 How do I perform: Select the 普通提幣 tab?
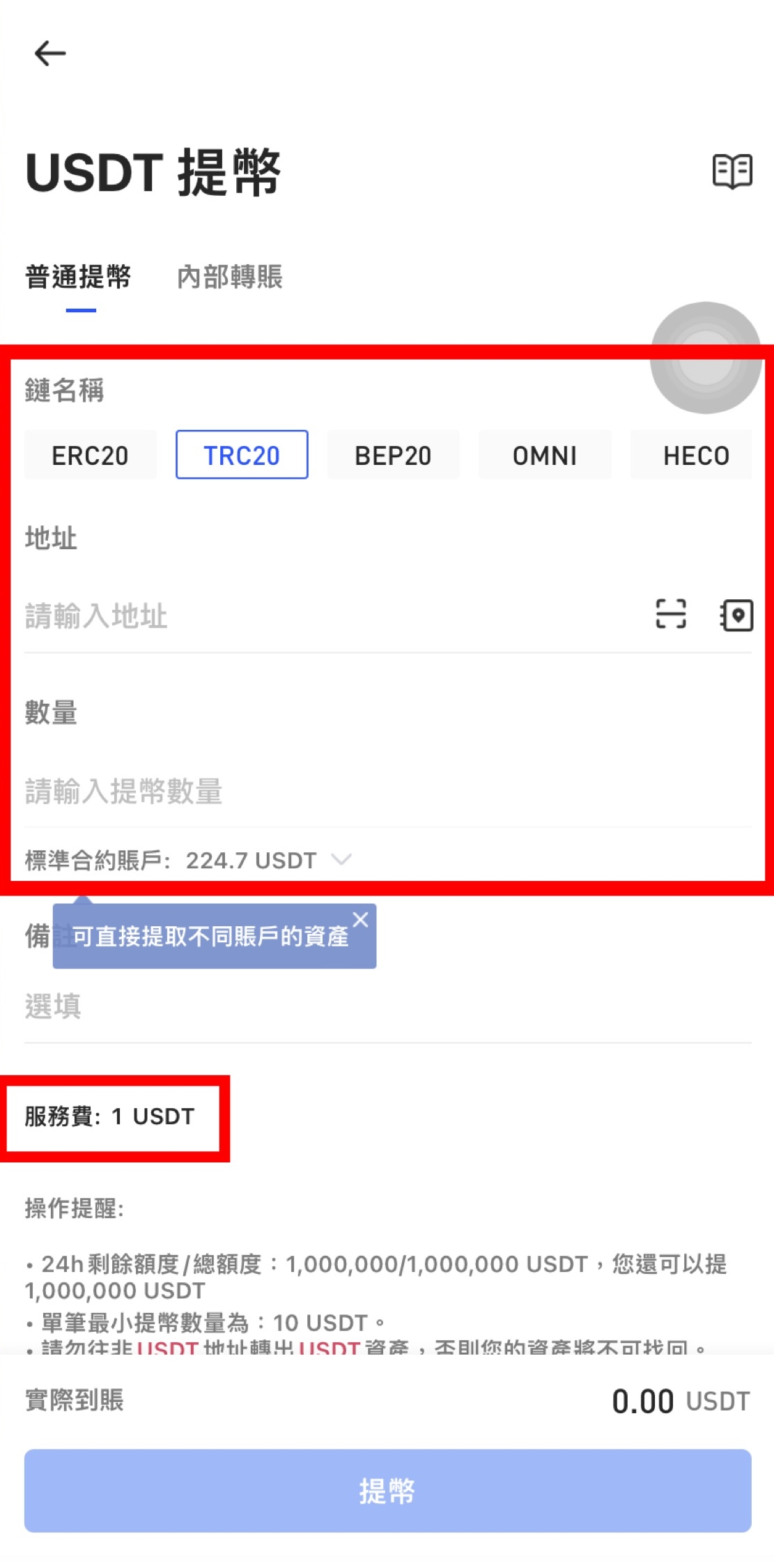pos(78,277)
